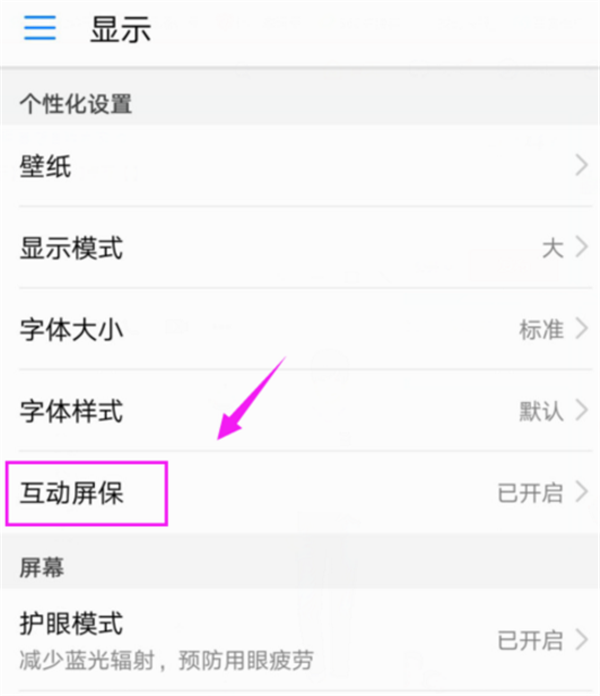Open the hamburger drawer menu
The height and width of the screenshot is (696, 600).
pyautogui.click(x=40, y=29)
